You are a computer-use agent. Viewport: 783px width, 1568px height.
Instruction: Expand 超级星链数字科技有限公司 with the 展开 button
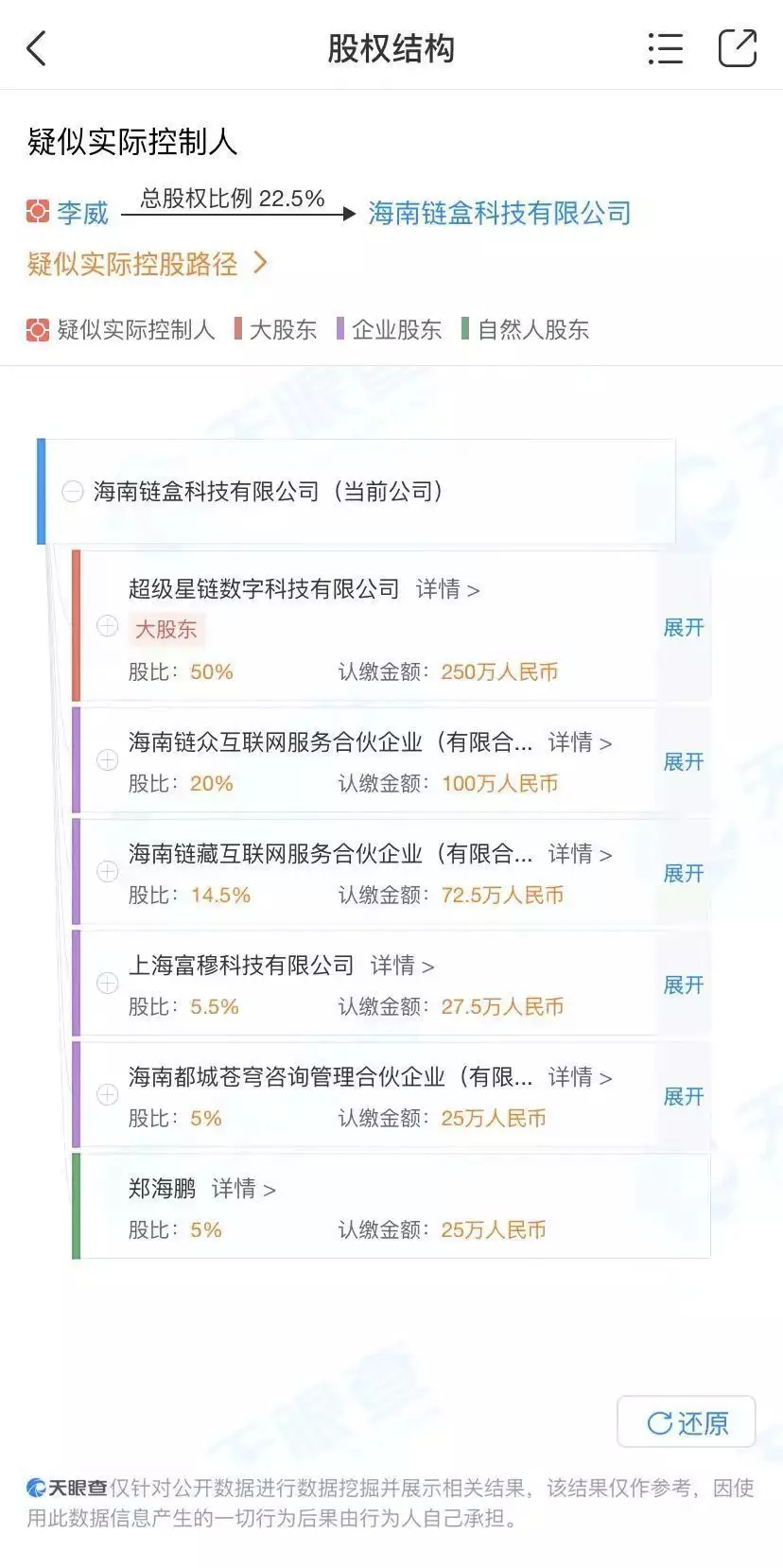pyautogui.click(x=683, y=628)
